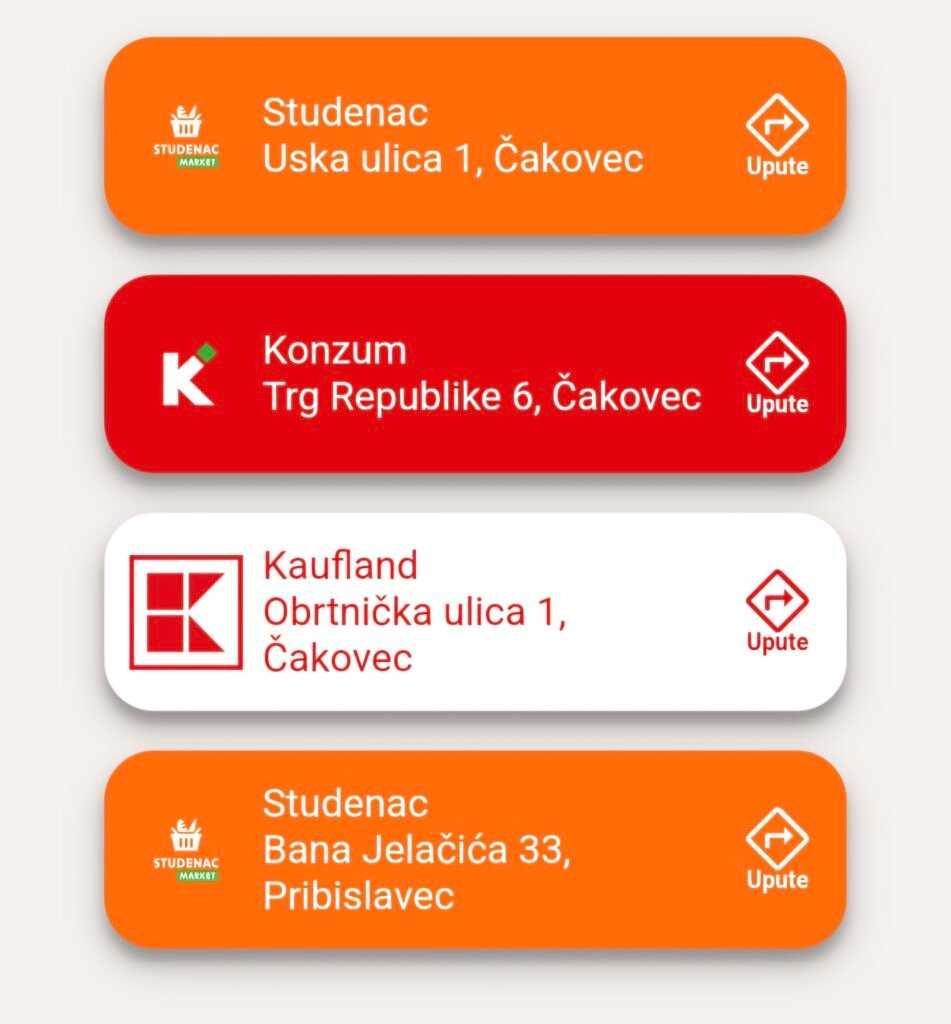Select the Konzum Trg Republike 6 card

click(x=480, y=374)
